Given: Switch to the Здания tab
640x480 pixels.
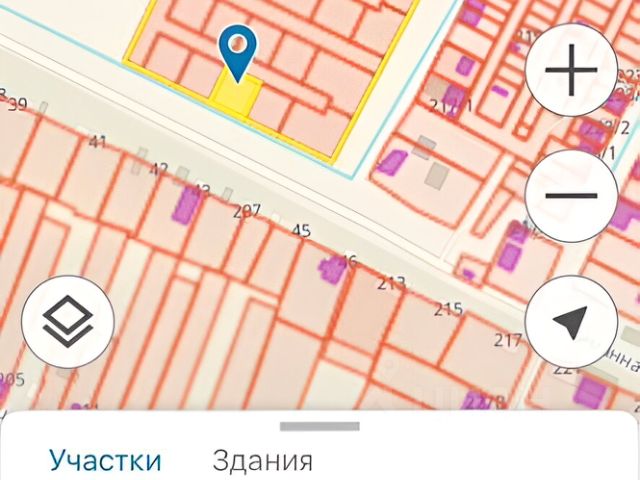Looking at the screenshot, I should click(x=263, y=461).
